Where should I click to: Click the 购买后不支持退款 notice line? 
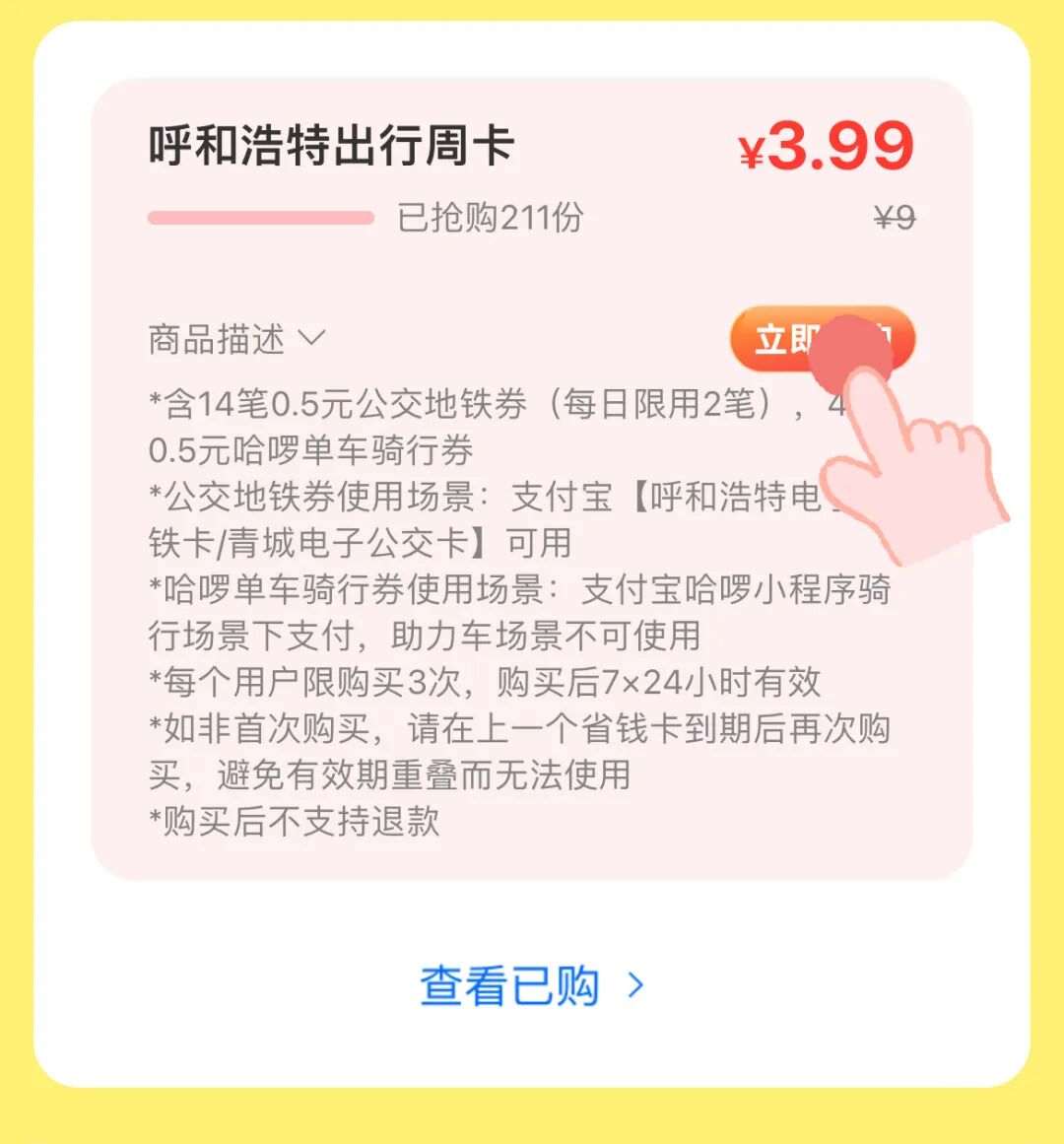296,824
